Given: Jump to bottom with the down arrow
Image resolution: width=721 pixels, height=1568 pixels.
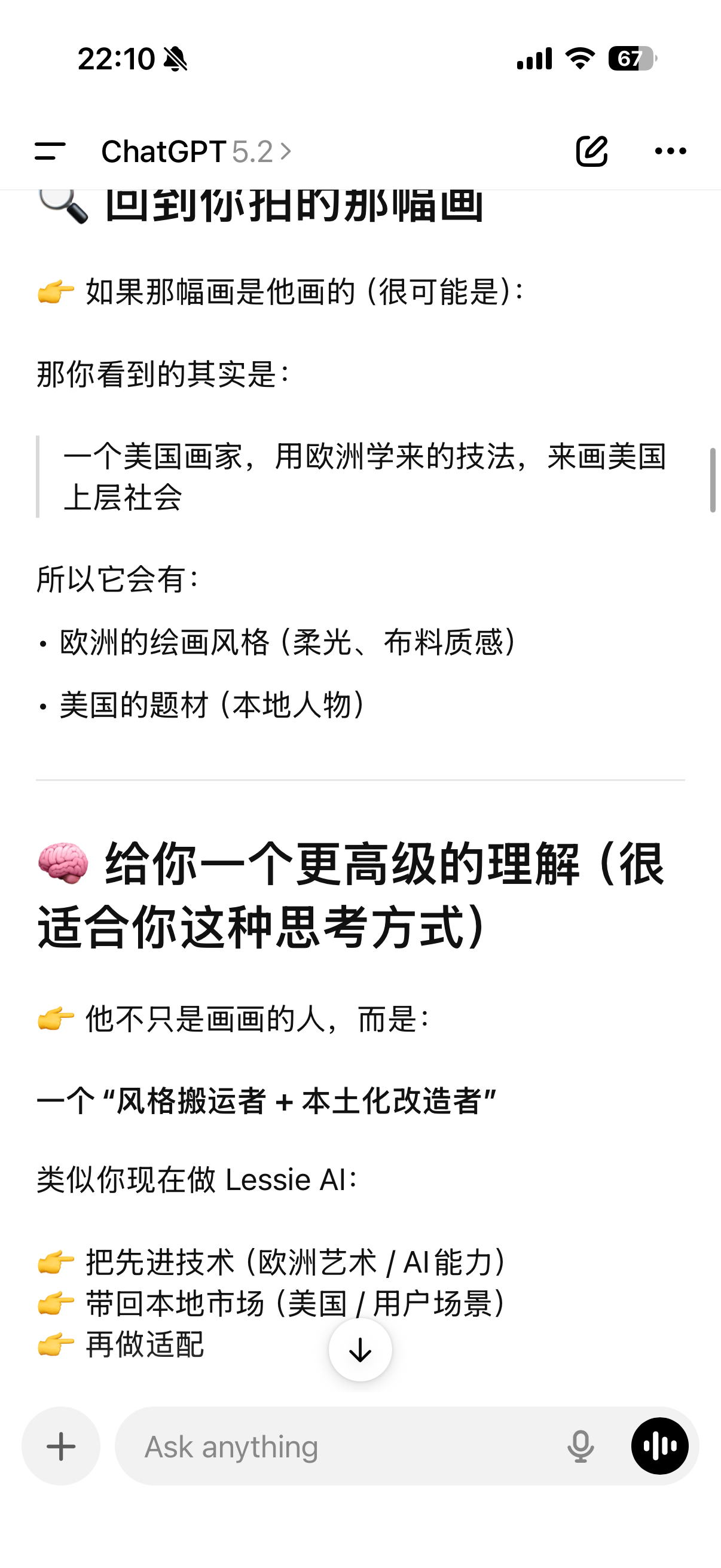Looking at the screenshot, I should (360, 1350).
